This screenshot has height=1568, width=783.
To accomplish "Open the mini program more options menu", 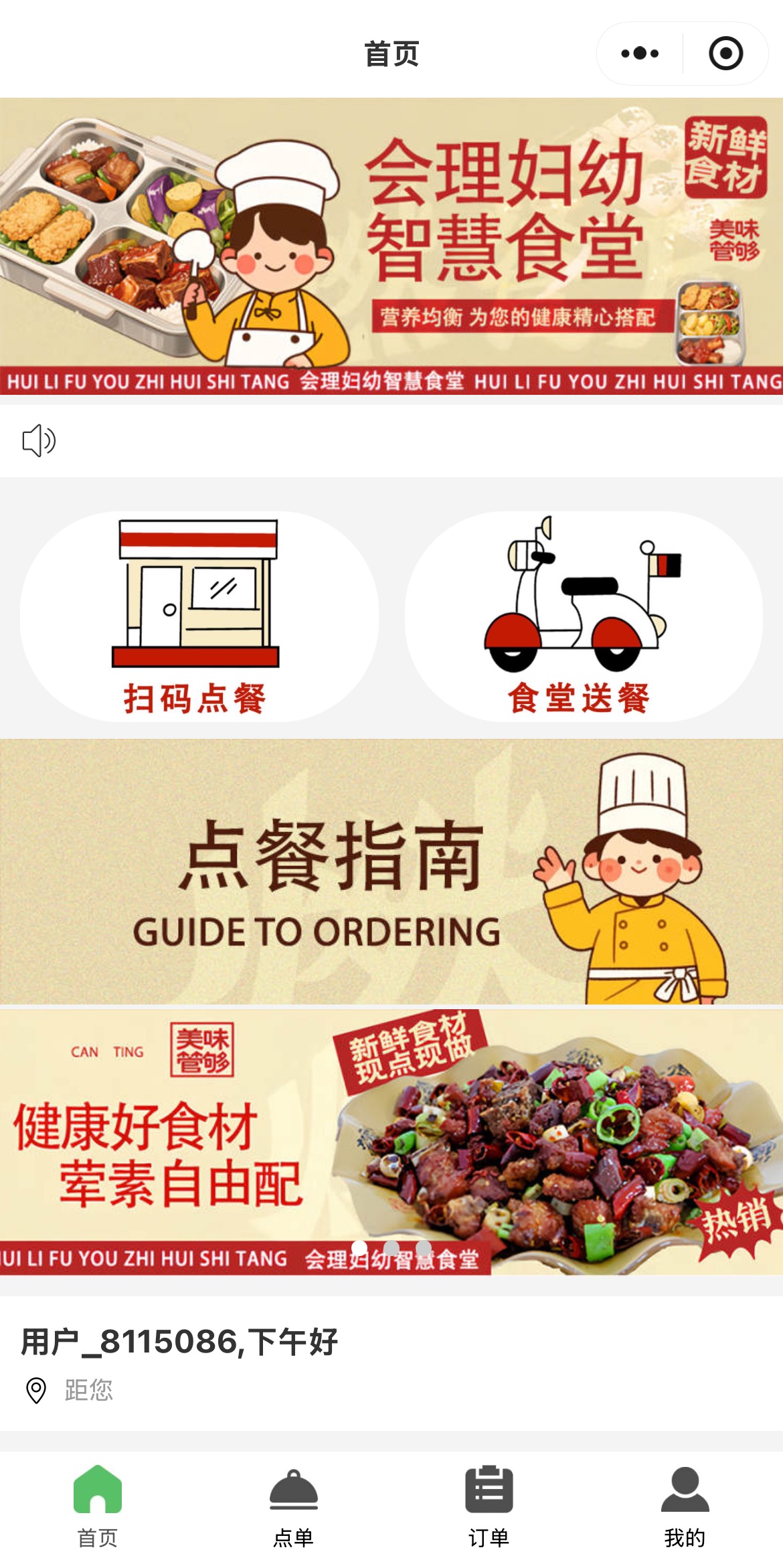I will (x=640, y=54).
